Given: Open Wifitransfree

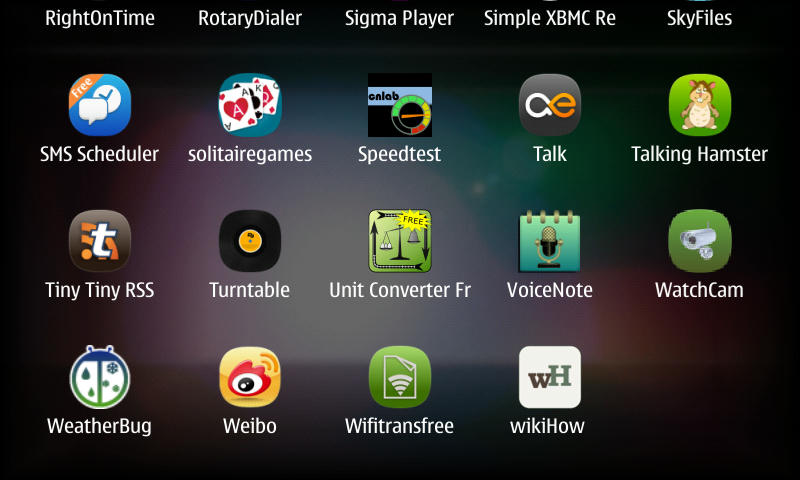Looking at the screenshot, I should click(x=399, y=378).
